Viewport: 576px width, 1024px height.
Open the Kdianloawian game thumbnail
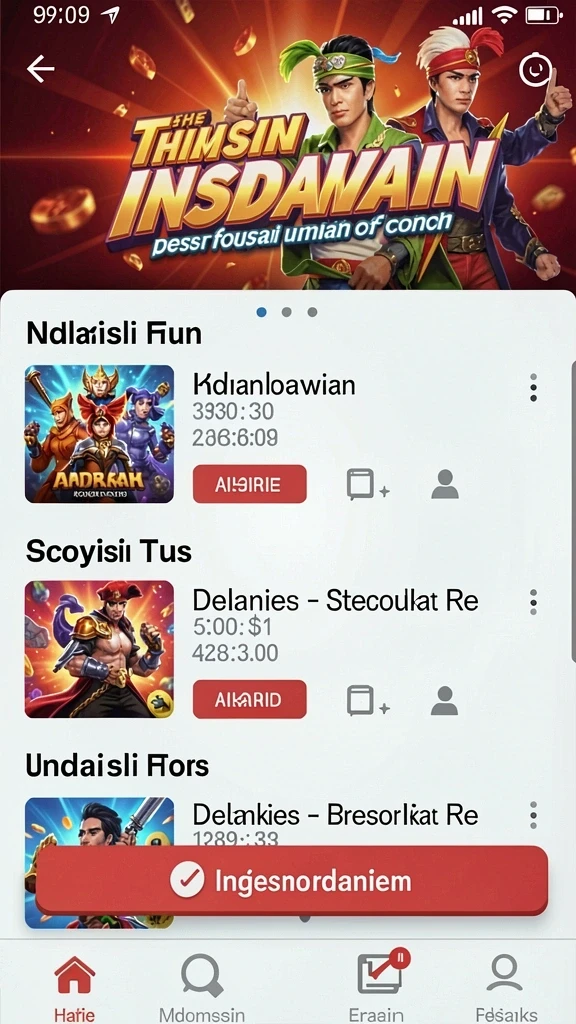click(99, 434)
